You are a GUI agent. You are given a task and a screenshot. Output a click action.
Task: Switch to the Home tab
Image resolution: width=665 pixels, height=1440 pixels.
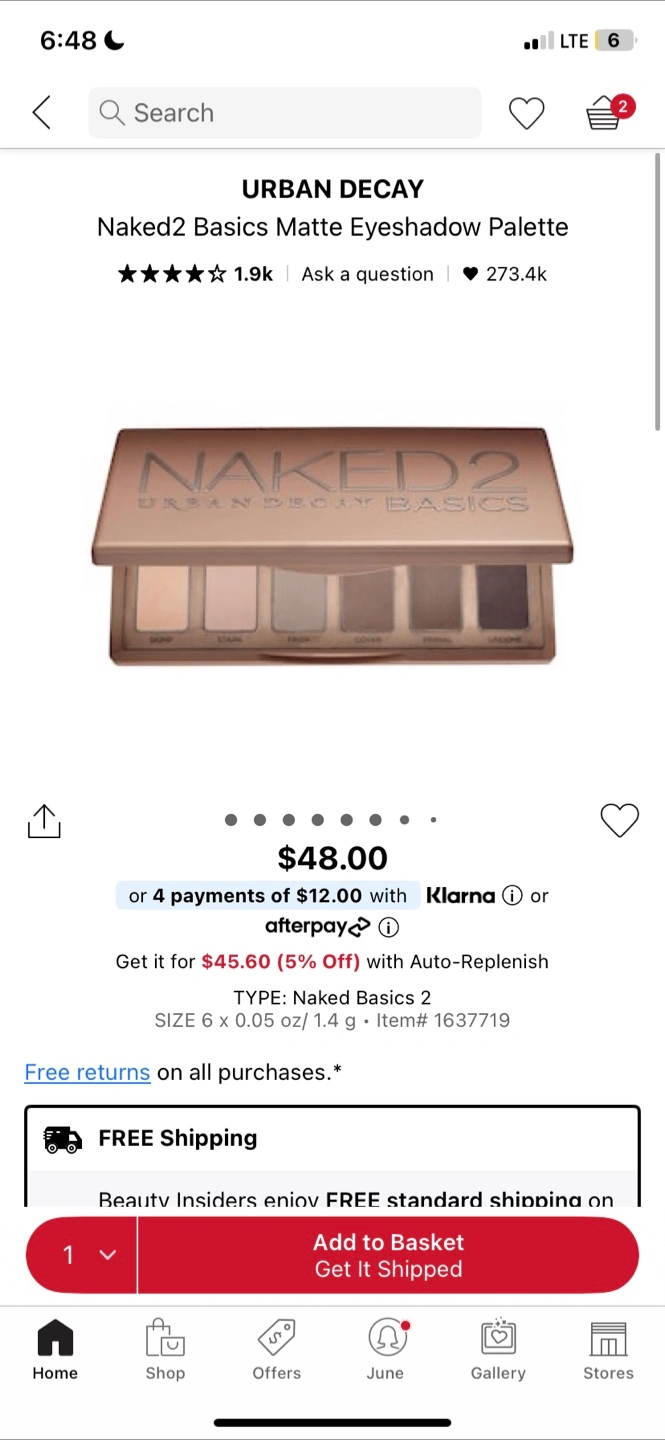pyautogui.click(x=55, y=1350)
